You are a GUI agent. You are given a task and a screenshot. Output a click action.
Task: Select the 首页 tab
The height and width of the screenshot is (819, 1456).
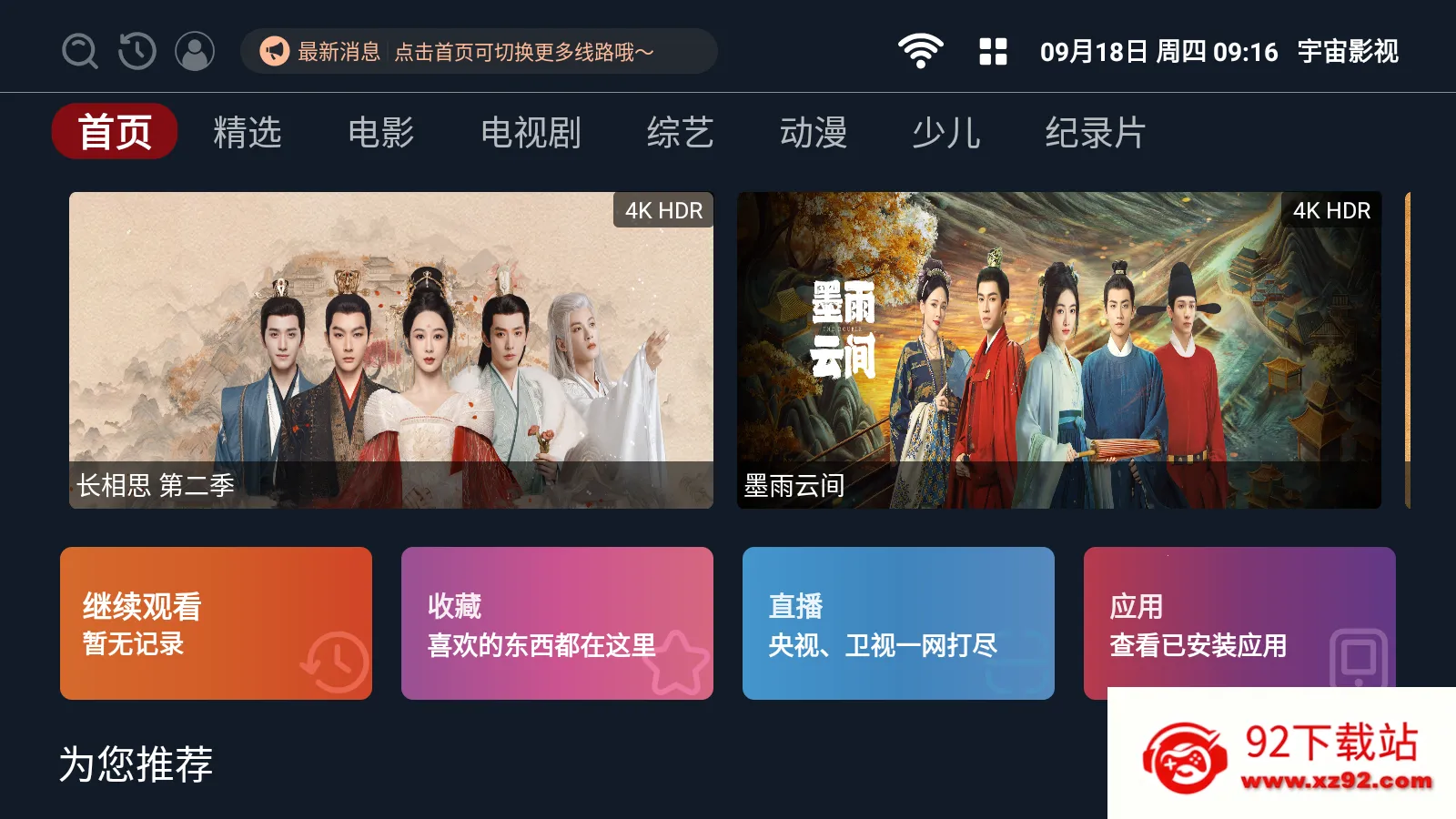[115, 133]
